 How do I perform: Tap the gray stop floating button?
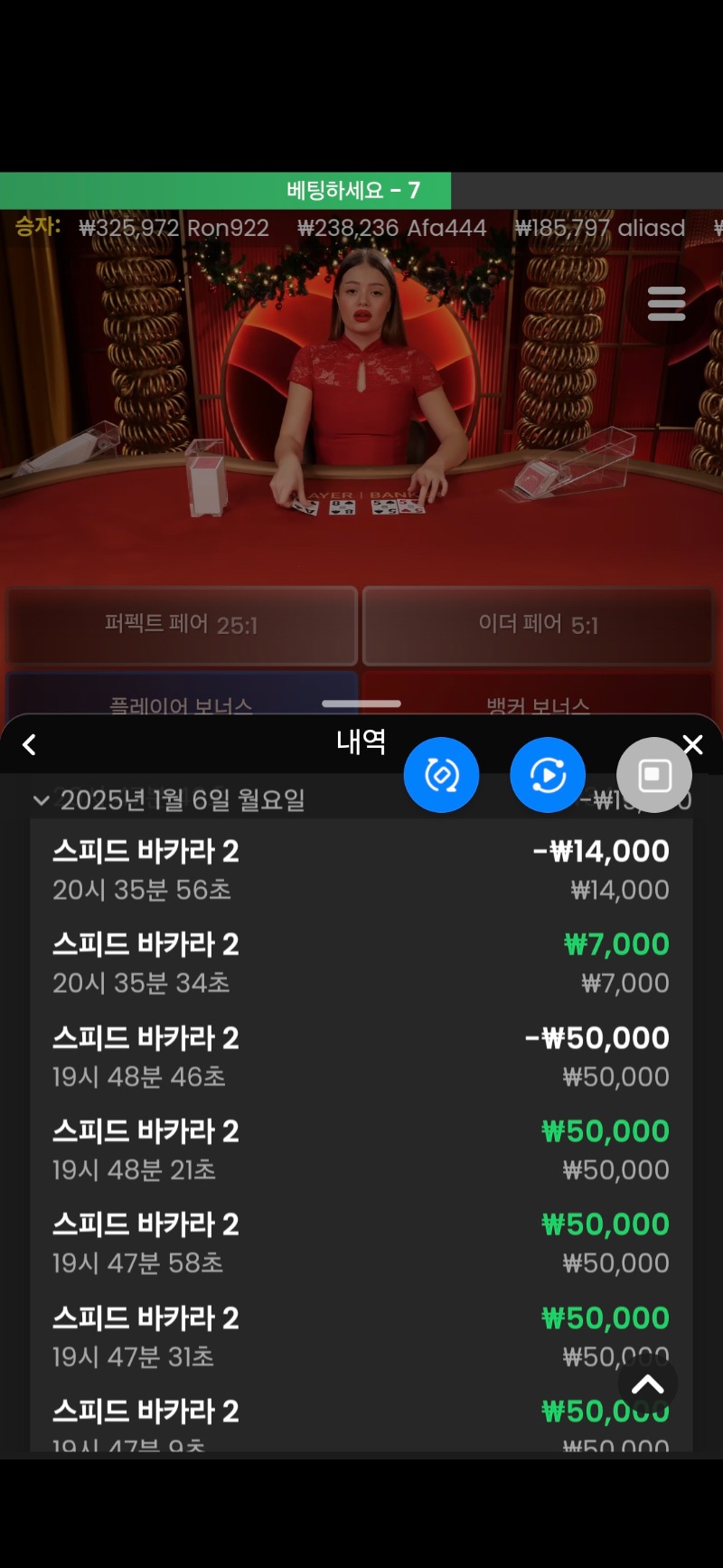[x=654, y=775]
